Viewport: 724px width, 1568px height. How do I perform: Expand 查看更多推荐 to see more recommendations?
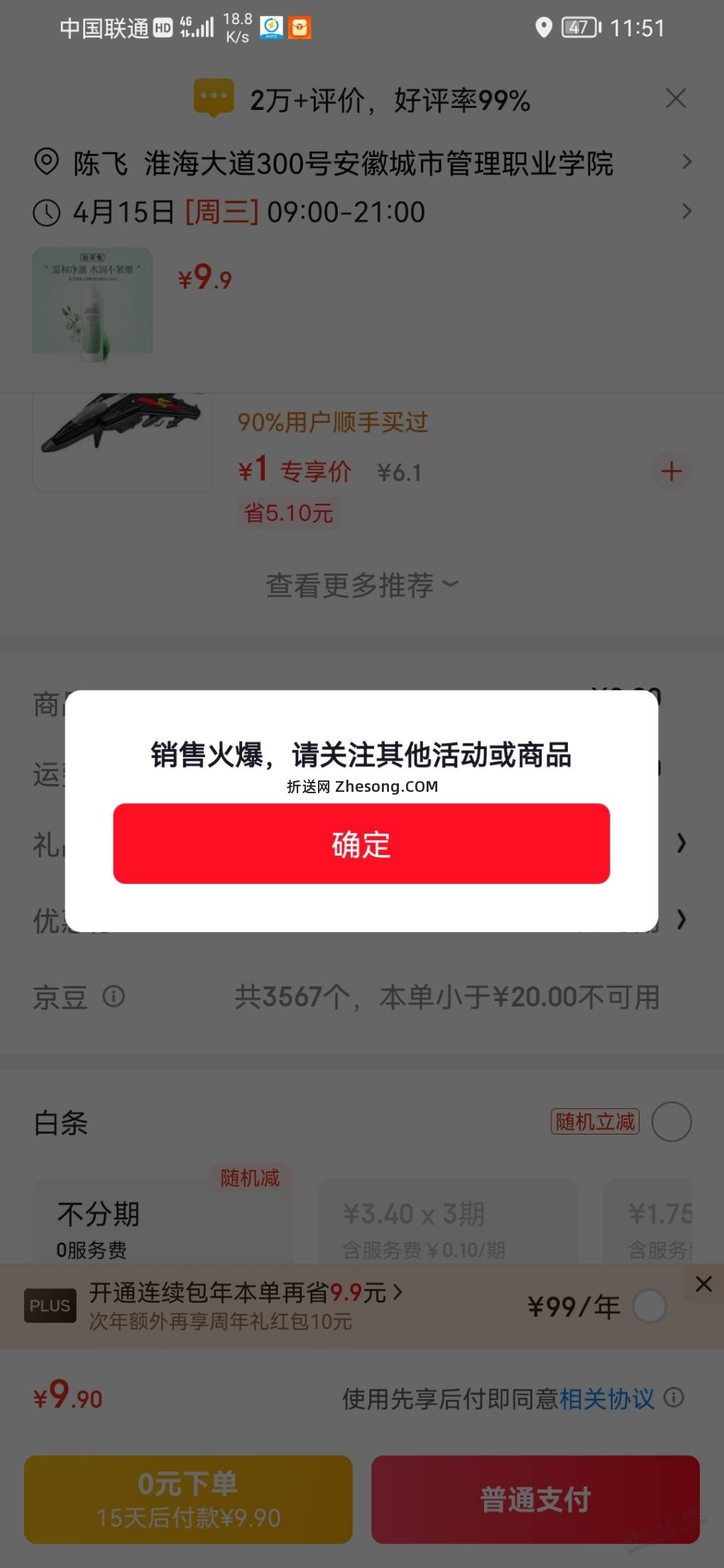pyautogui.click(x=361, y=585)
